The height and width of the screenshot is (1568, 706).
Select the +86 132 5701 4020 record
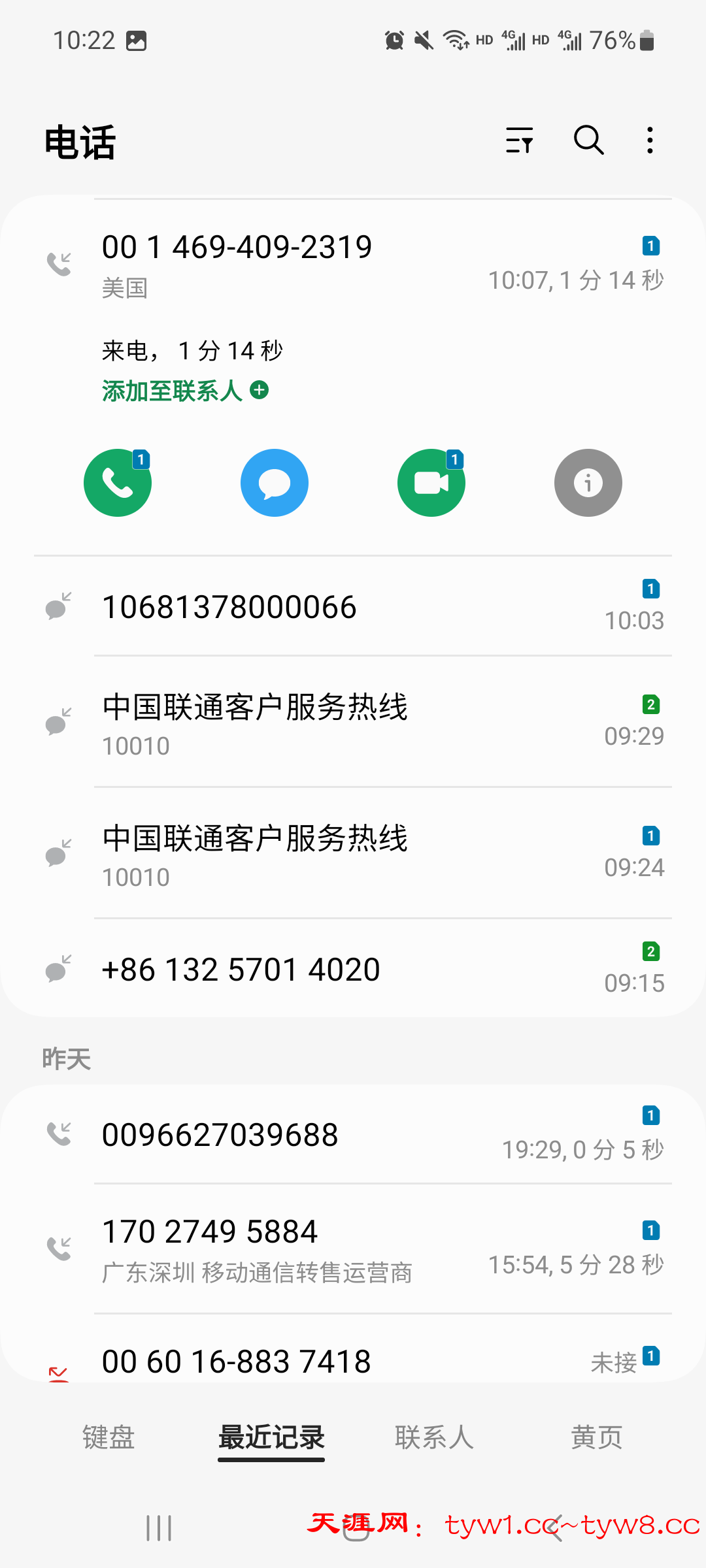(x=353, y=970)
